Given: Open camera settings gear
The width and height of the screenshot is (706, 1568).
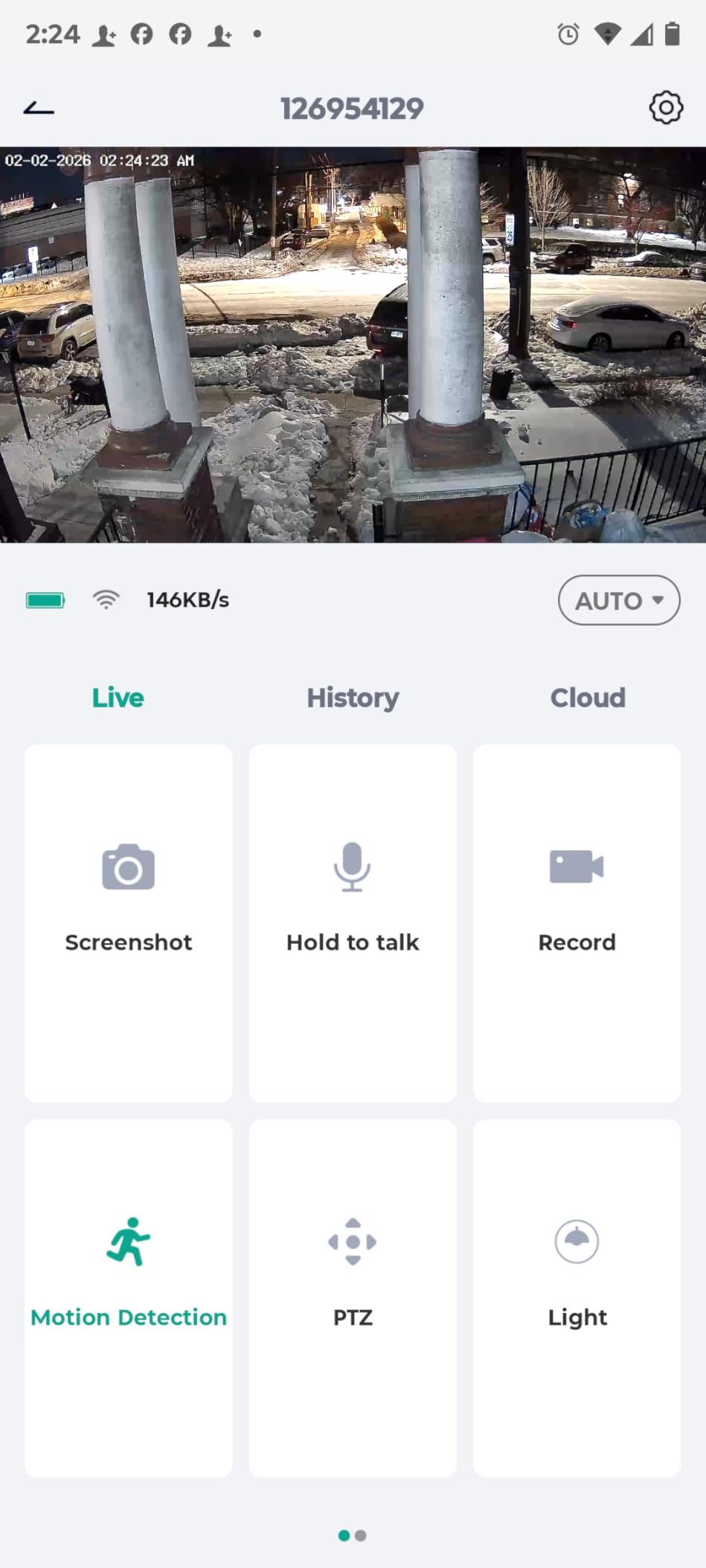Looking at the screenshot, I should [665, 109].
